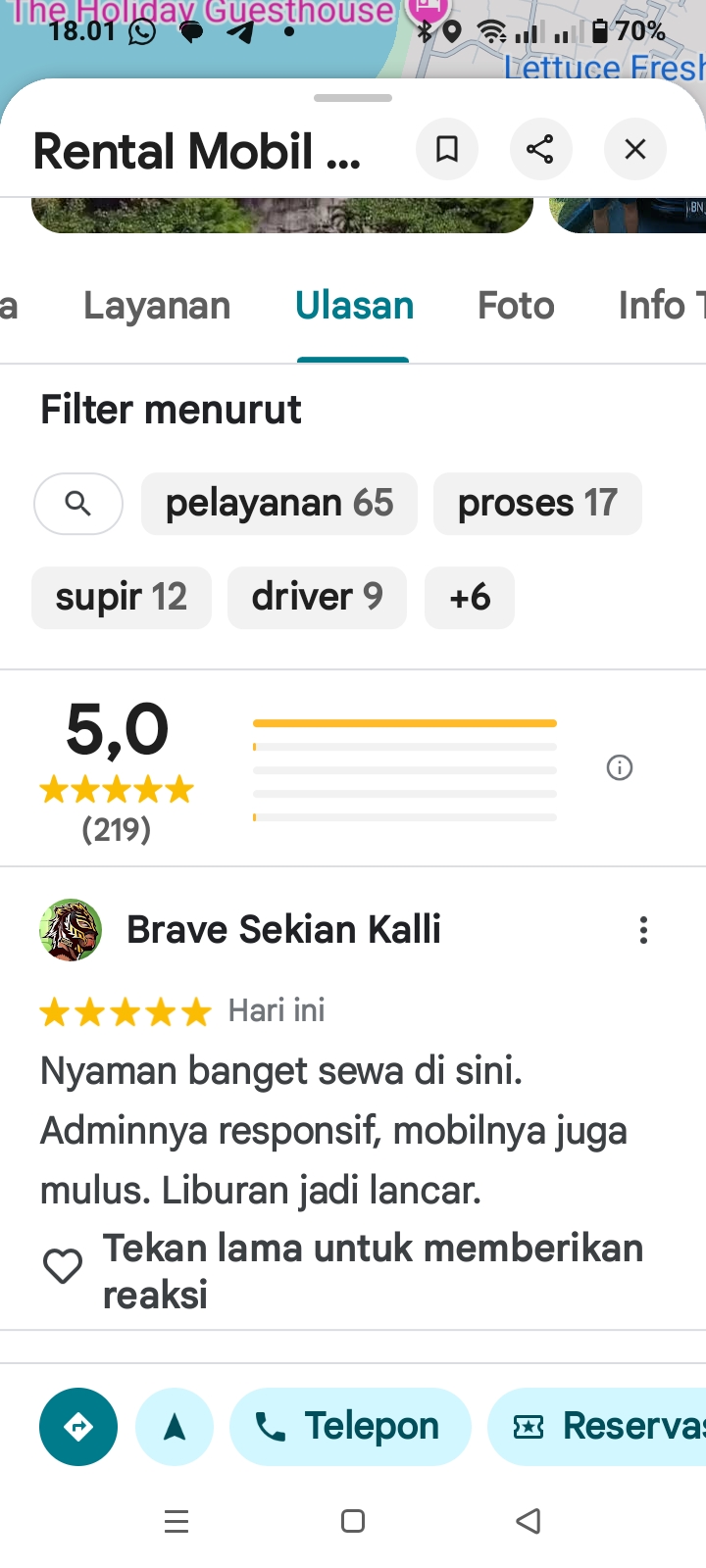Filter reviews by pelayanan 65
Screen dimensions: 706x1568
[279, 504]
